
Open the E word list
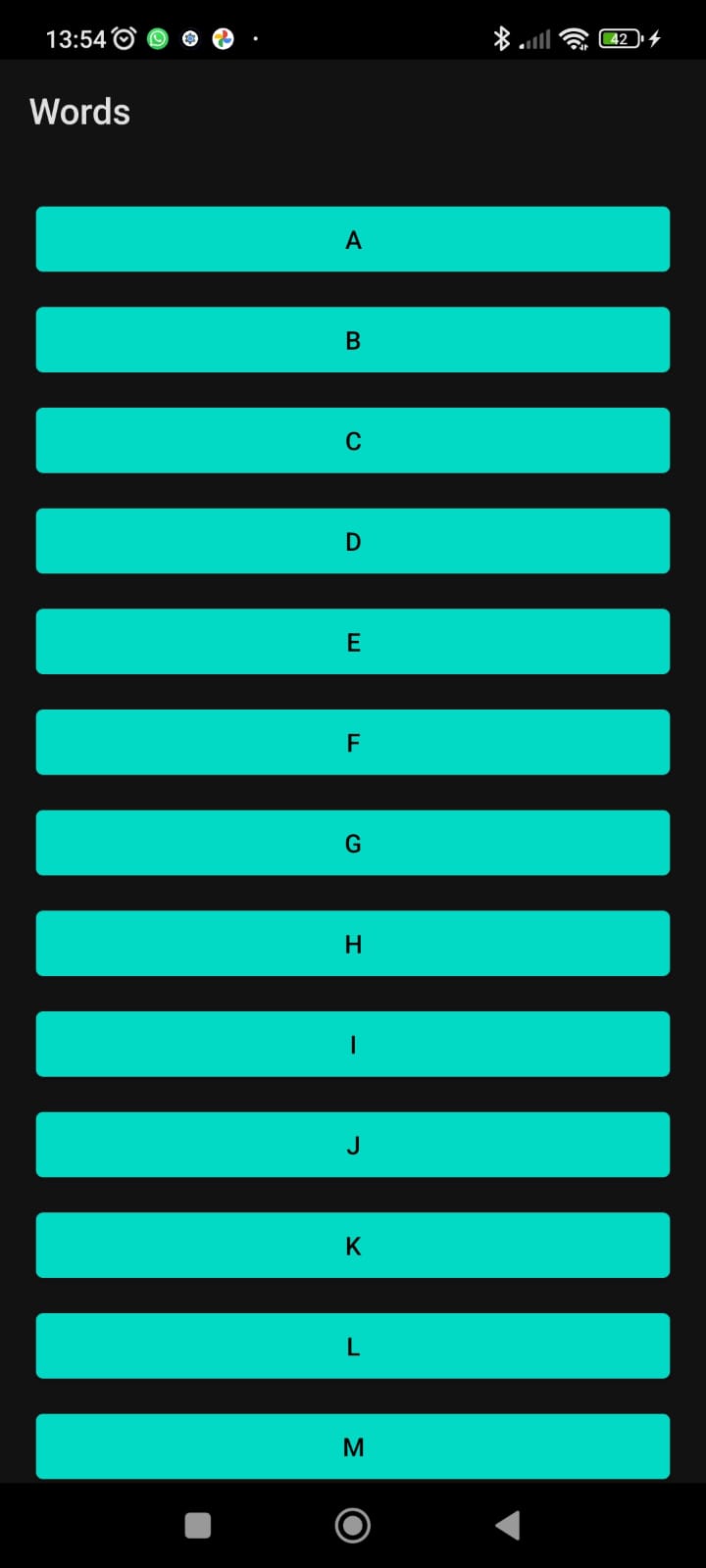tap(353, 642)
